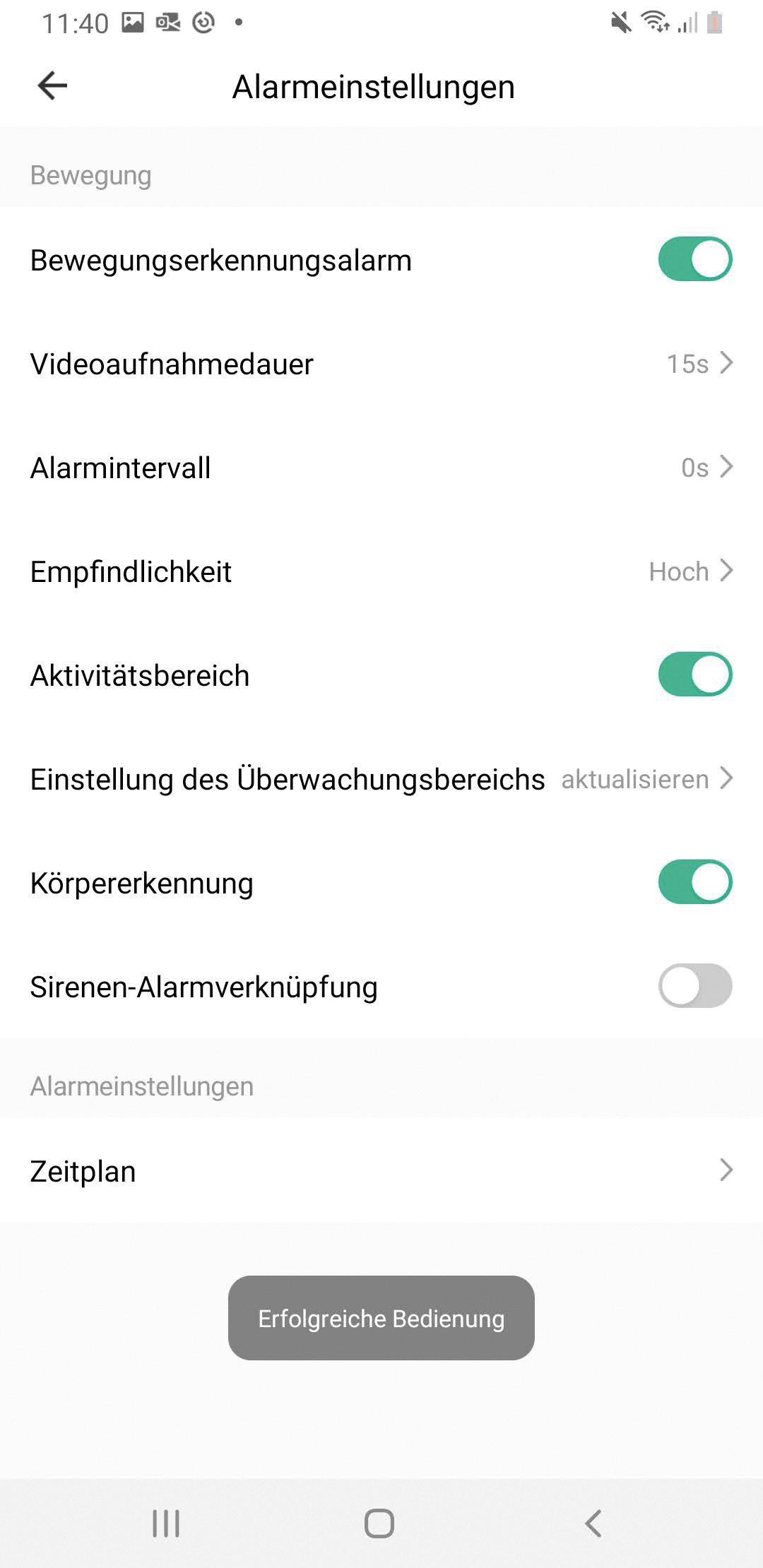Screen dimensions: 763x1568
Task: Tap the system home button
Action: click(379, 1524)
